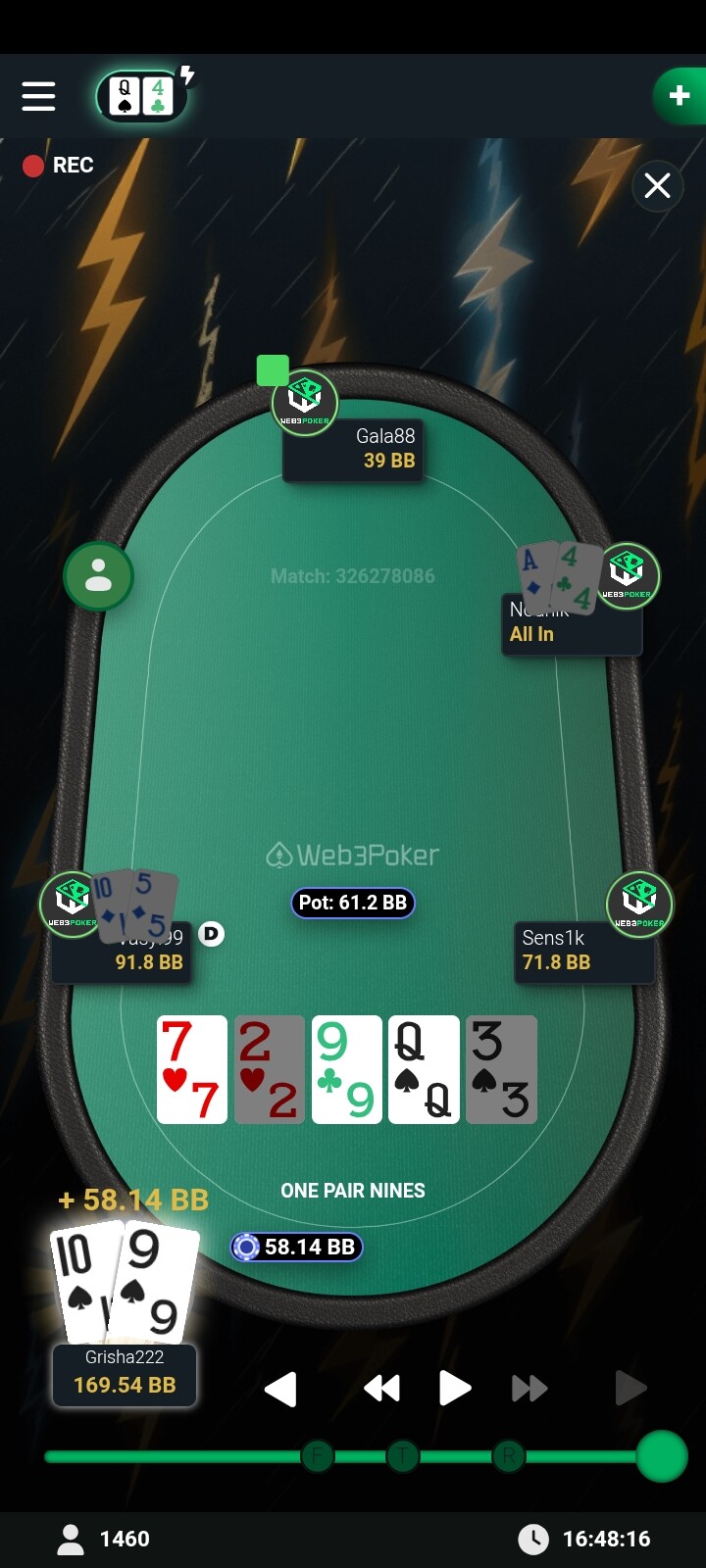Rewind the replay
Image resolution: width=706 pixels, height=1568 pixels.
click(x=381, y=1388)
